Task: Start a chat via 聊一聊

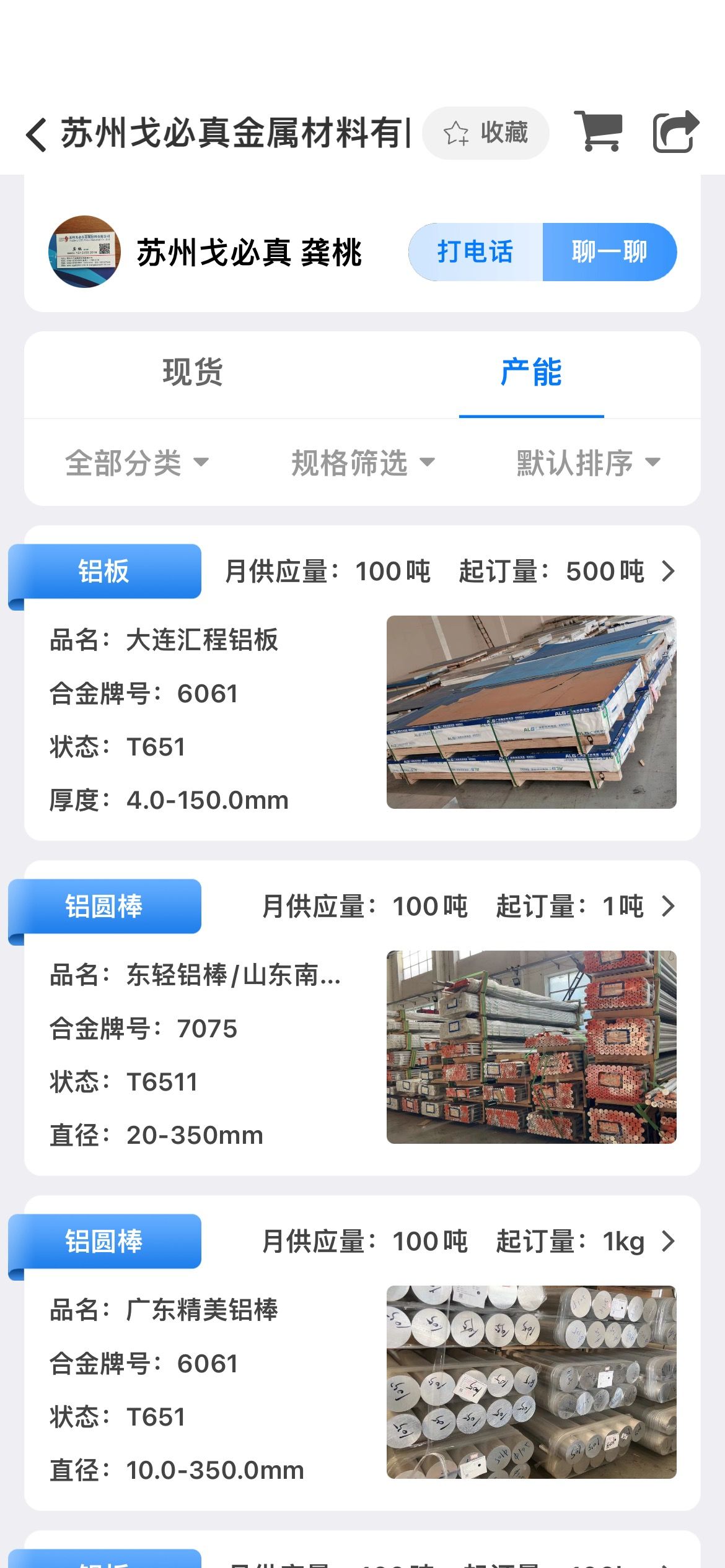Action: (x=610, y=252)
